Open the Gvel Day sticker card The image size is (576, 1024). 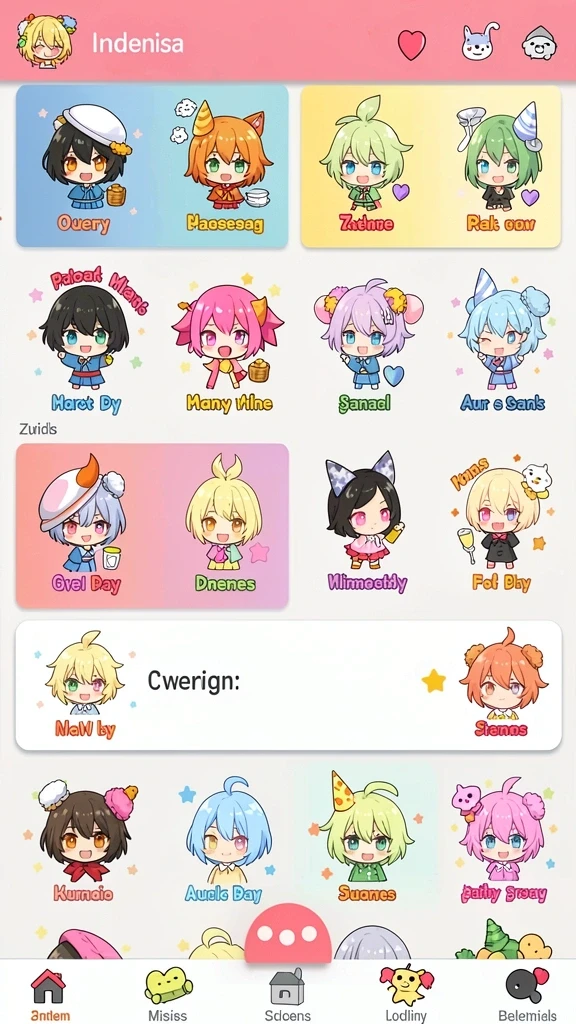pos(84,524)
